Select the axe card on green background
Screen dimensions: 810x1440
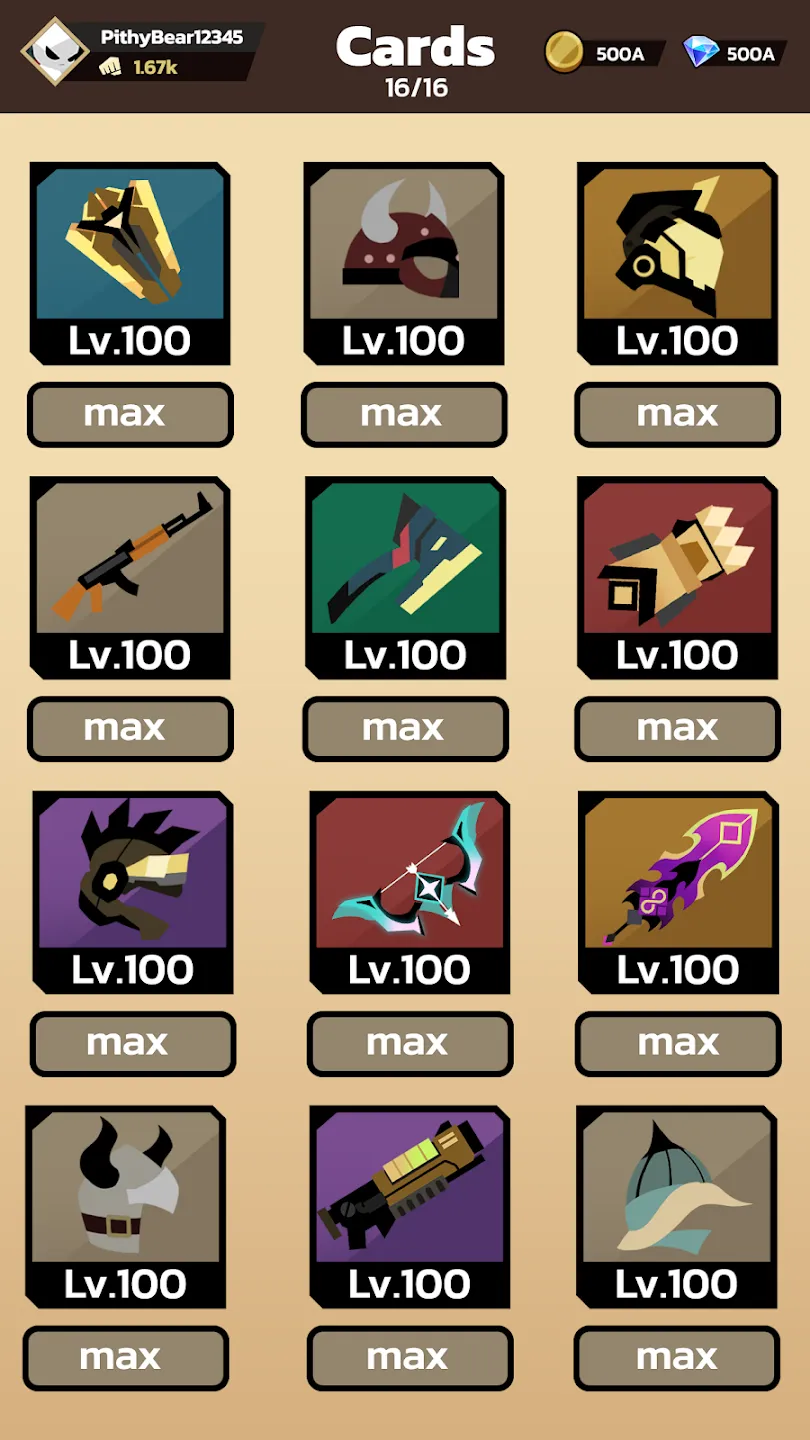pyautogui.click(x=405, y=578)
